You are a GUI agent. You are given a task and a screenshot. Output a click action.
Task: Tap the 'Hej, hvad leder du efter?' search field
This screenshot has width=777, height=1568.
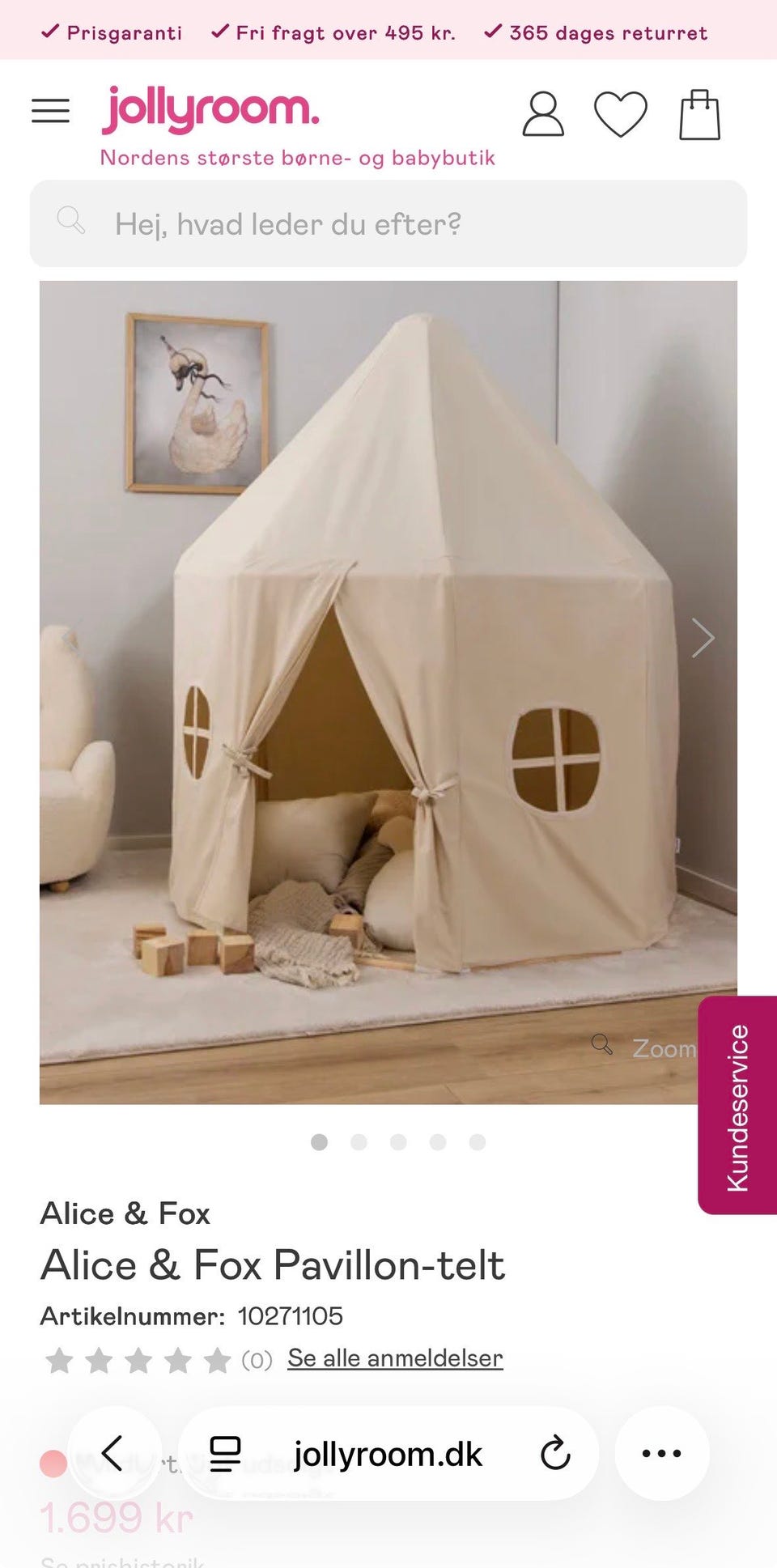click(x=388, y=224)
